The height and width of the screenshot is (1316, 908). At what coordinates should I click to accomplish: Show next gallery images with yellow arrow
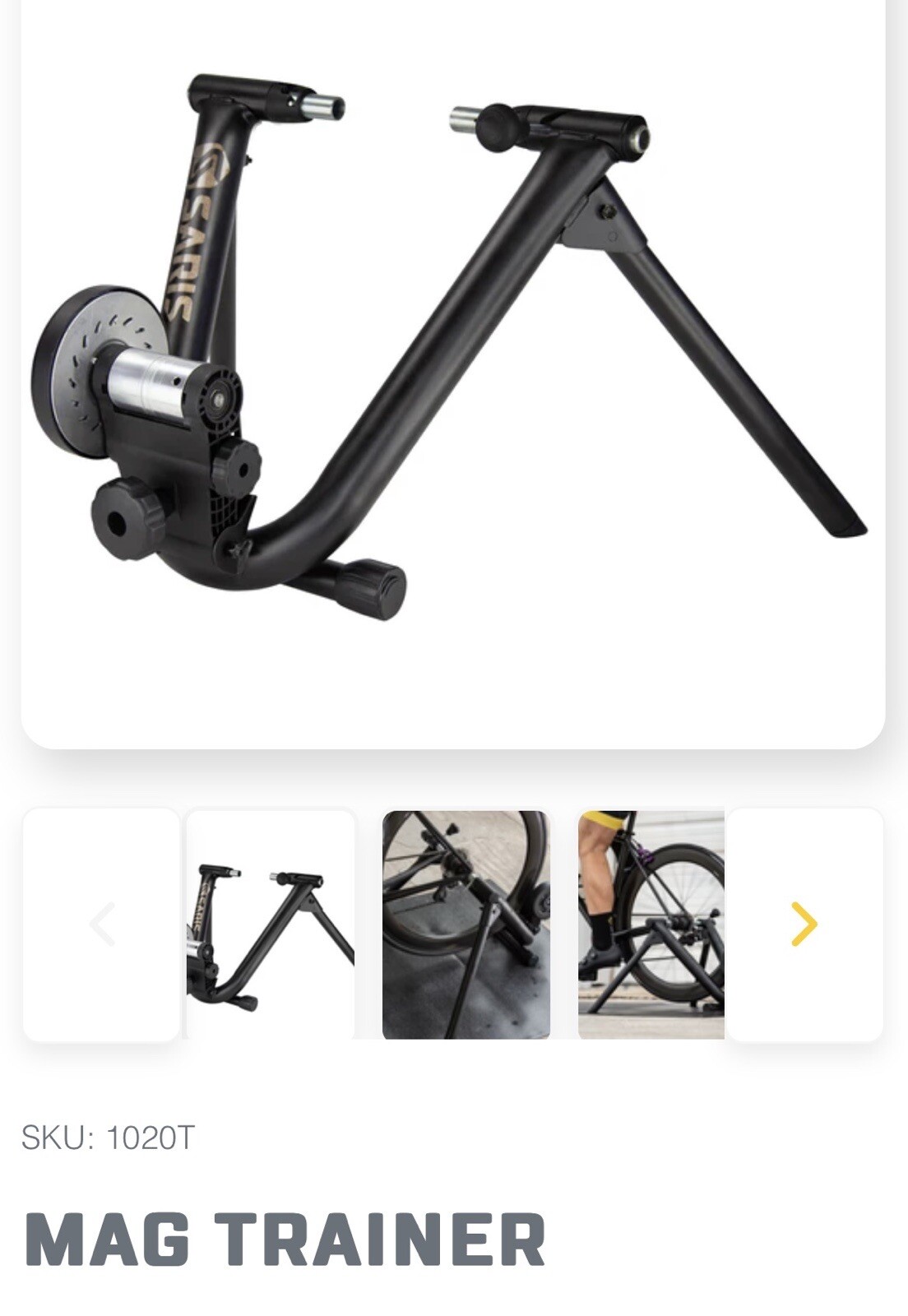point(804,924)
